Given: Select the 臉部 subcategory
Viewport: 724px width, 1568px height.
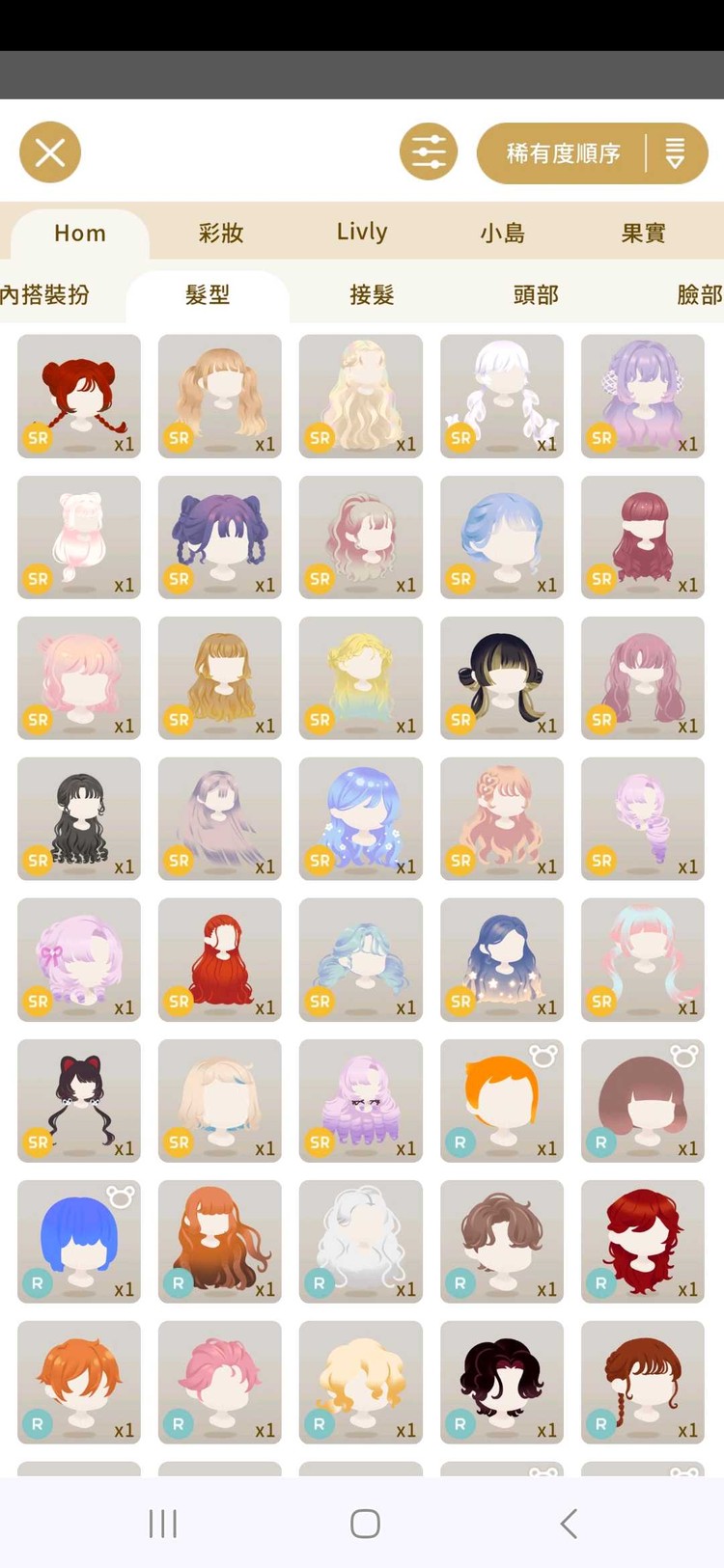Looking at the screenshot, I should coord(699,294).
